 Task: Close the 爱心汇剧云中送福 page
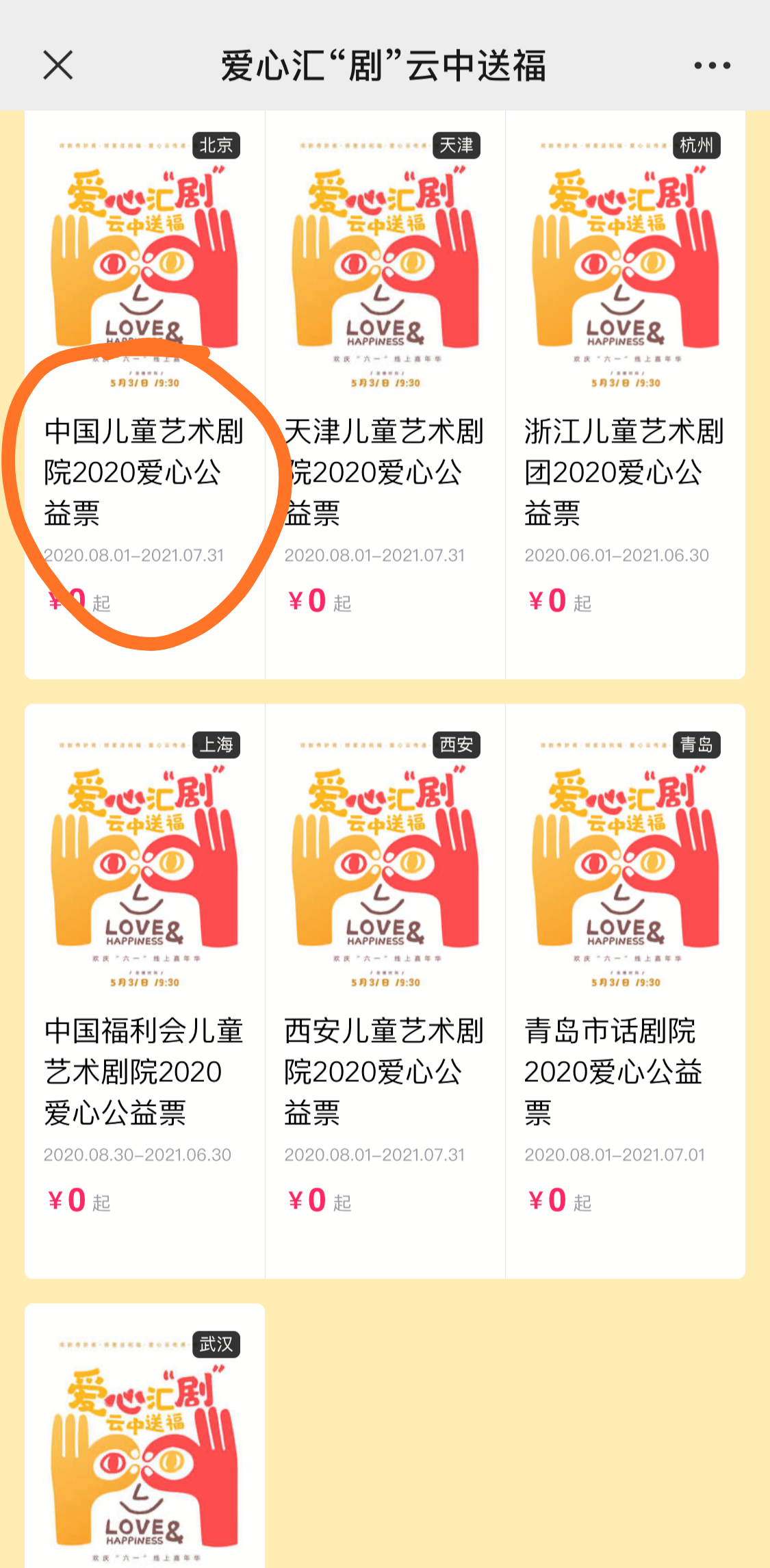(x=58, y=66)
